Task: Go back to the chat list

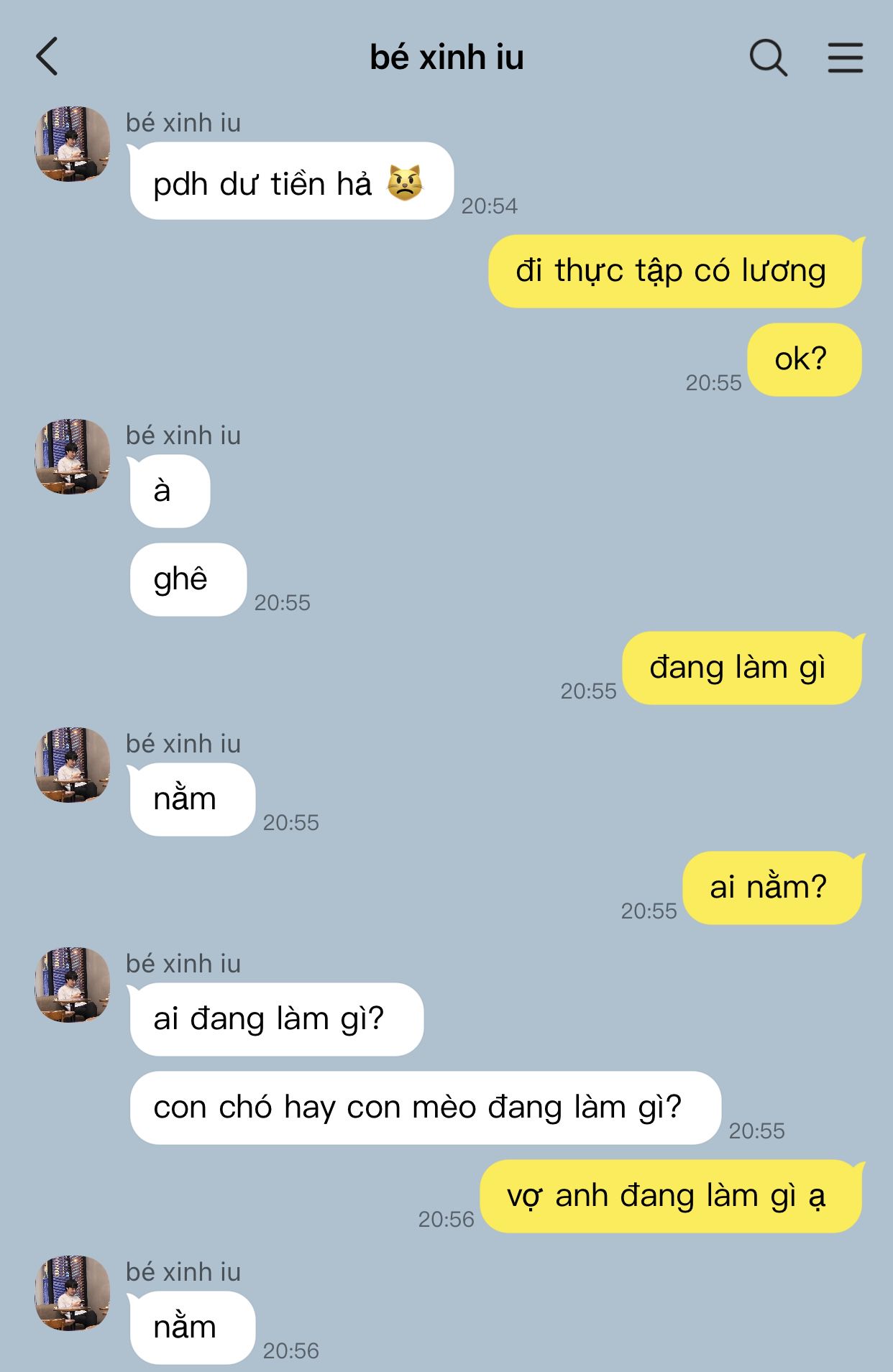Action: click(47, 57)
